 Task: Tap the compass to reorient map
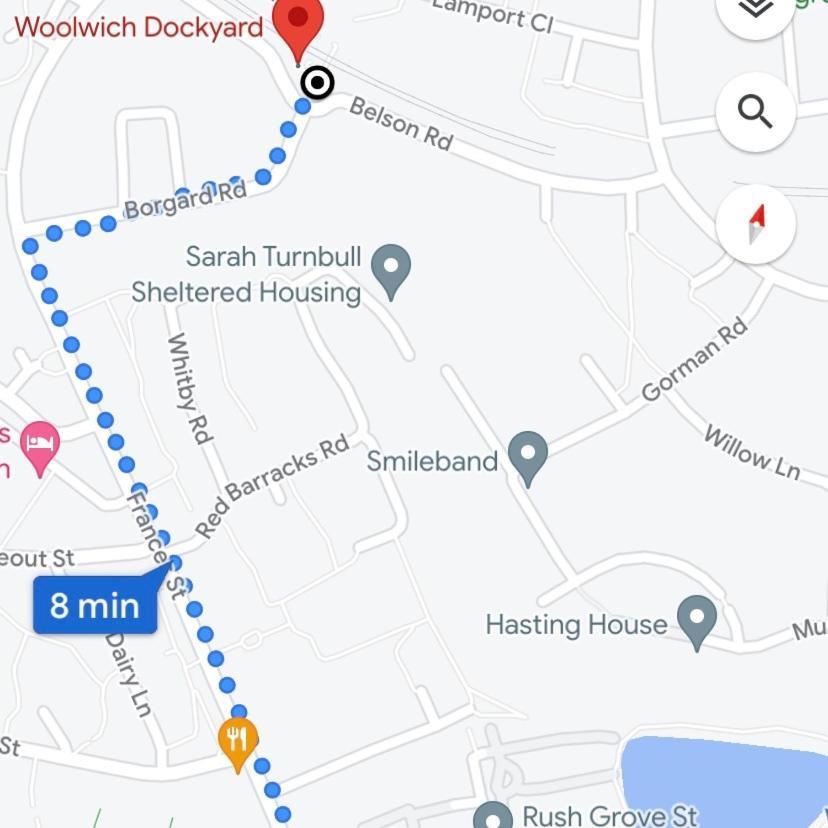coord(756,224)
